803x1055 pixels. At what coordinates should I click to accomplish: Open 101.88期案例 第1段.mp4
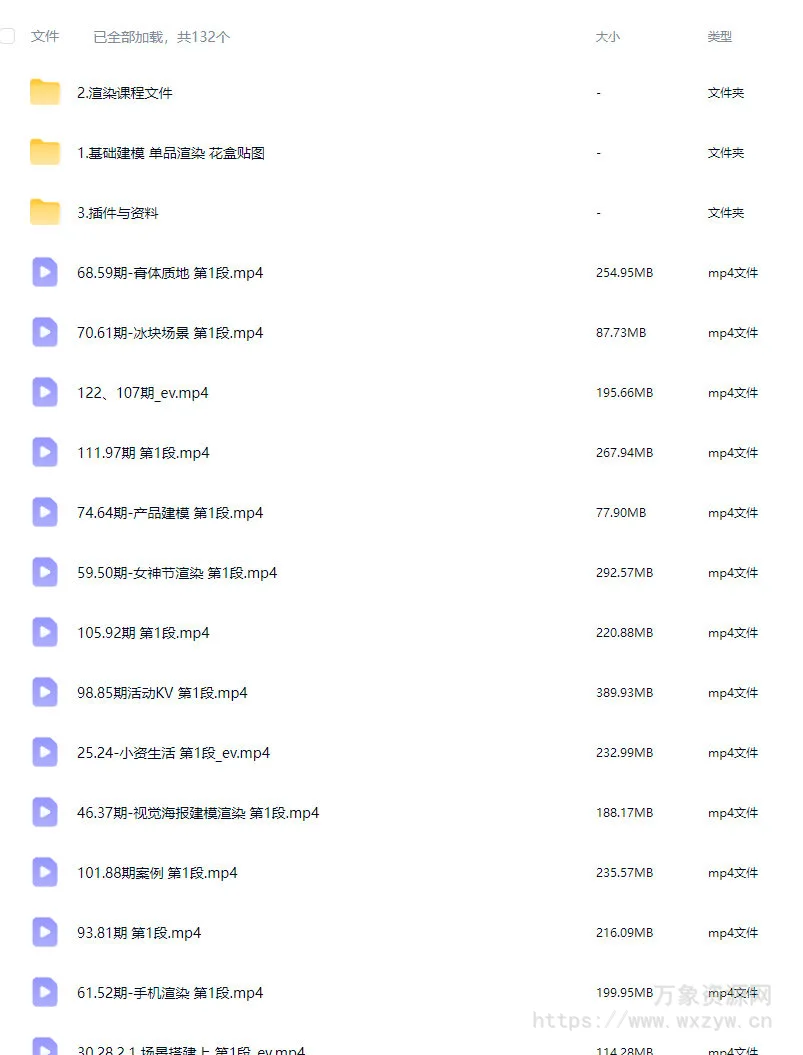coord(157,873)
